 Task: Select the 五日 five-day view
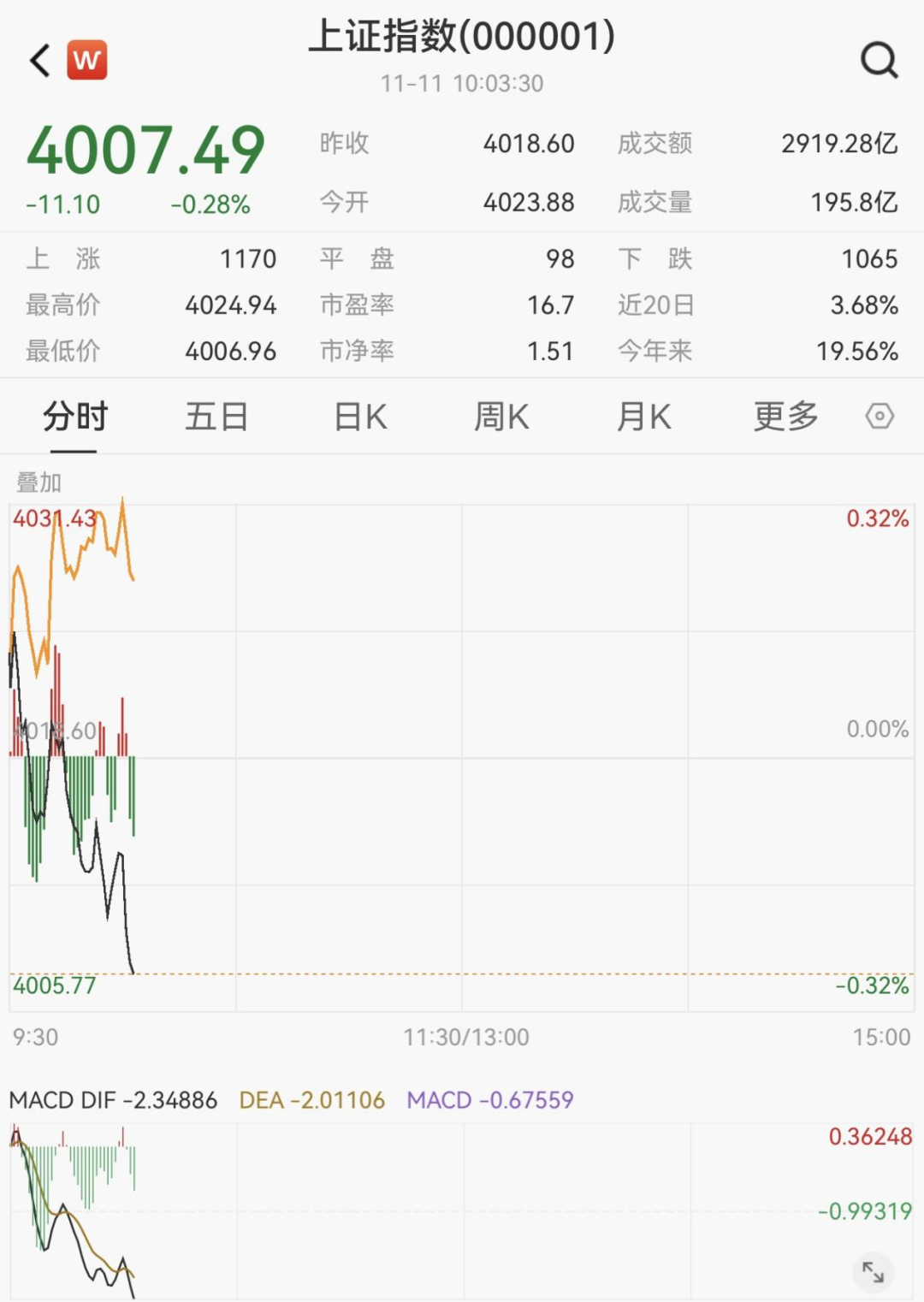(x=216, y=417)
